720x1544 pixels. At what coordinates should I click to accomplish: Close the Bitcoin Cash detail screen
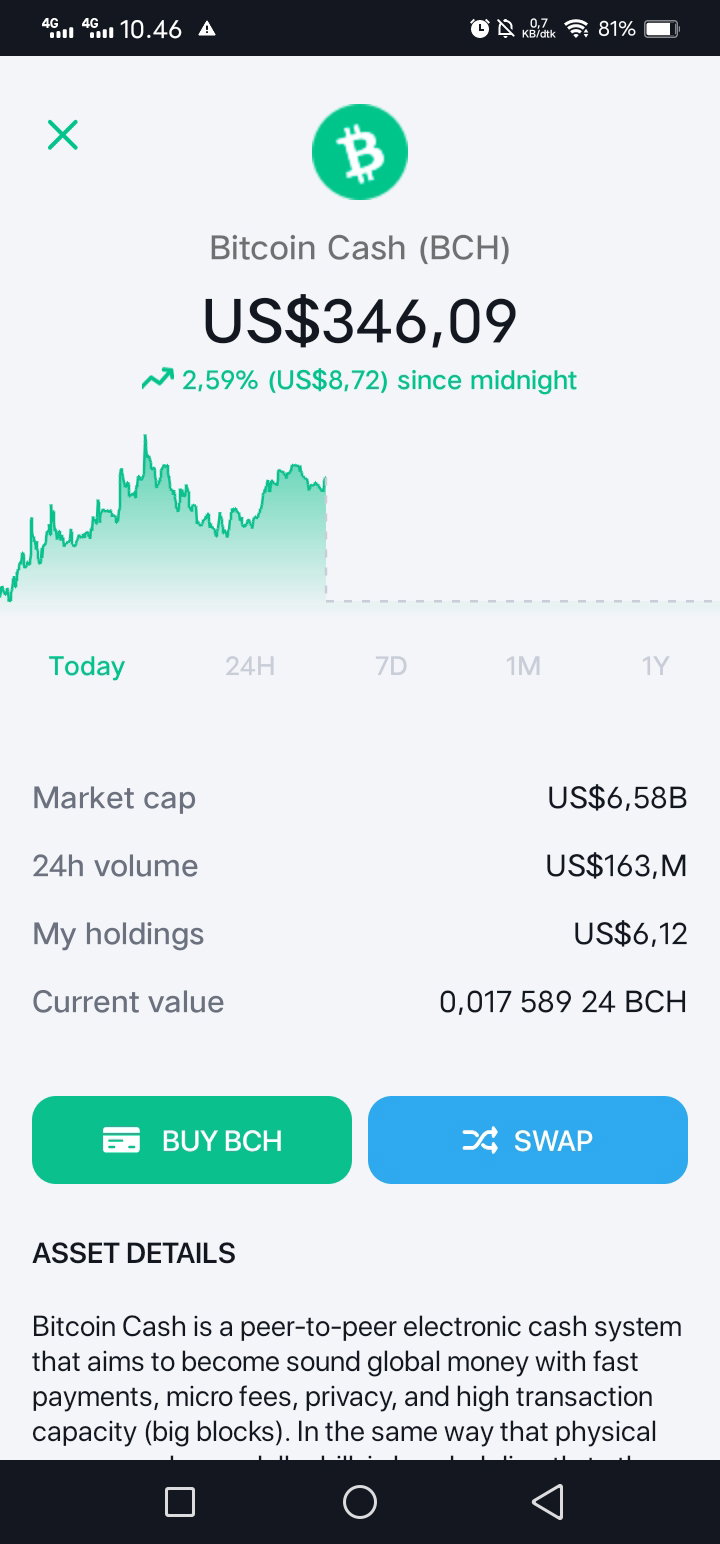(x=63, y=135)
